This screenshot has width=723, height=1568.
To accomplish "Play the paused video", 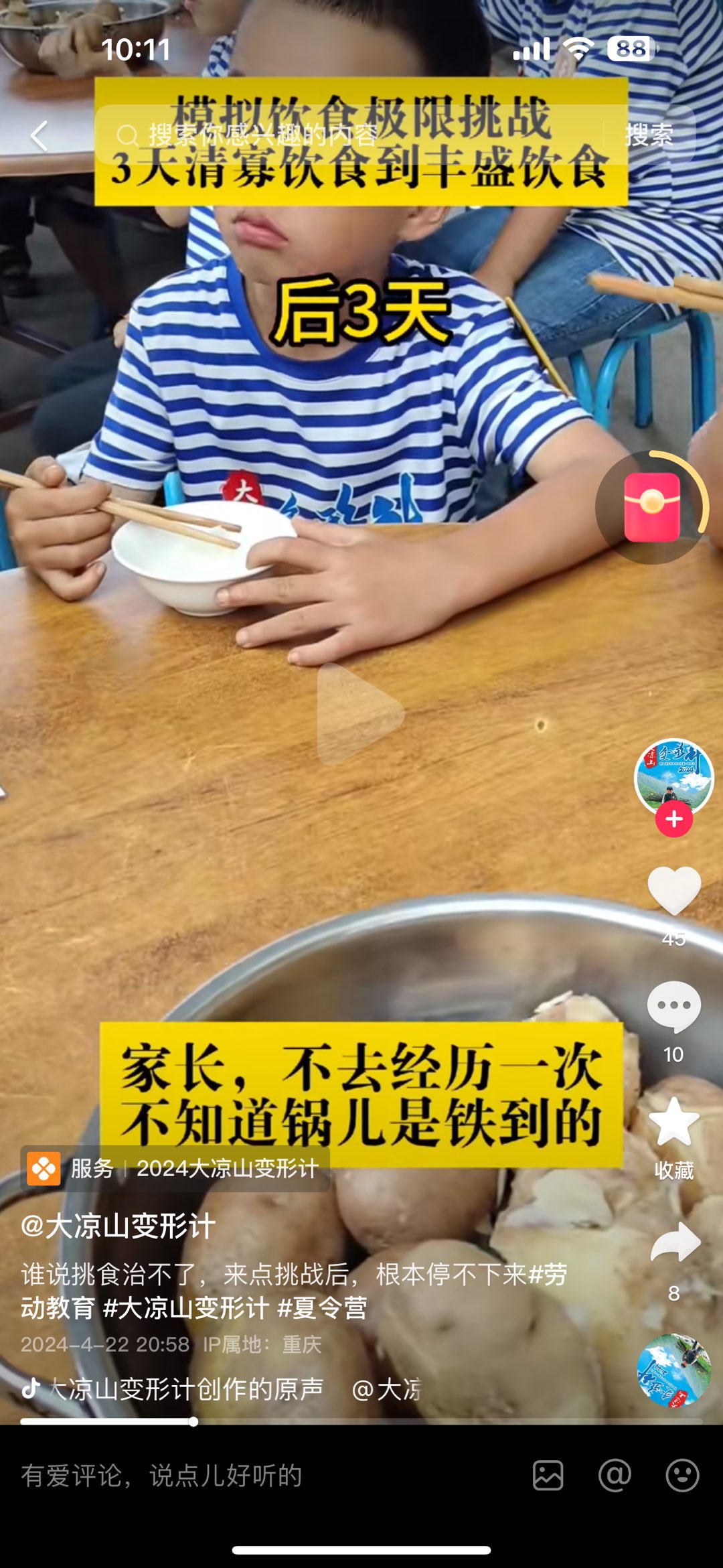I will click(x=361, y=713).
